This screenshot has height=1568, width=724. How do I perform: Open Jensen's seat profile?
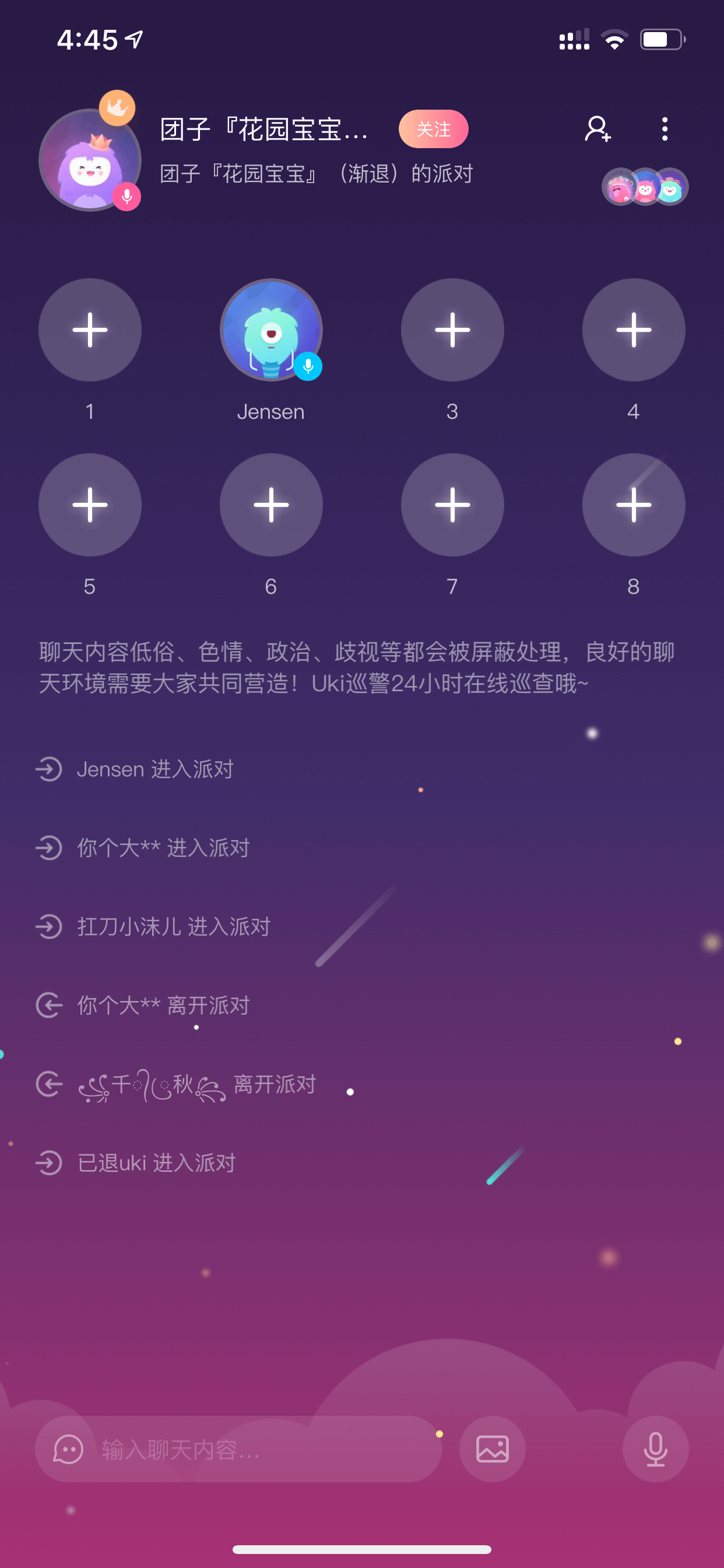pyautogui.click(x=271, y=330)
